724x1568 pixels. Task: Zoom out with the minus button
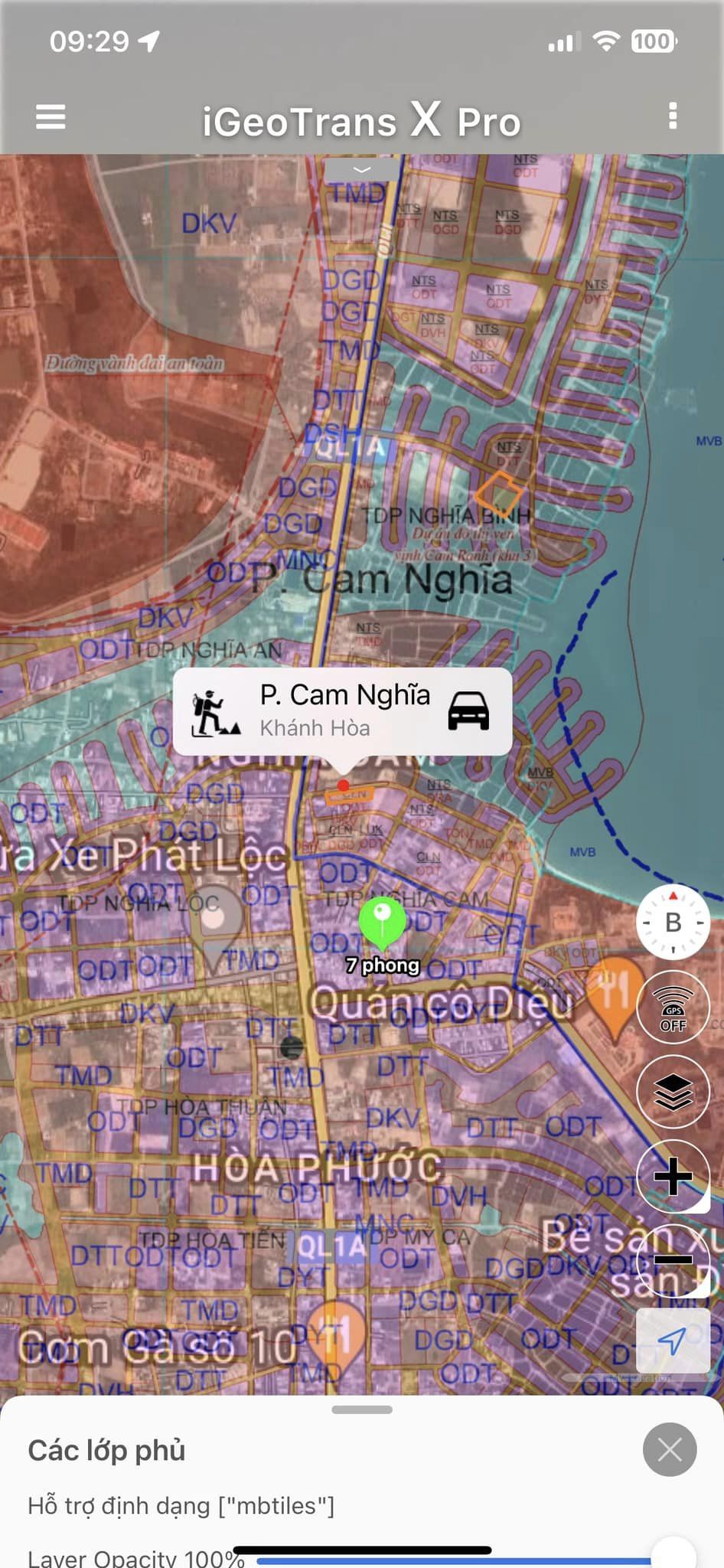pos(673,1260)
